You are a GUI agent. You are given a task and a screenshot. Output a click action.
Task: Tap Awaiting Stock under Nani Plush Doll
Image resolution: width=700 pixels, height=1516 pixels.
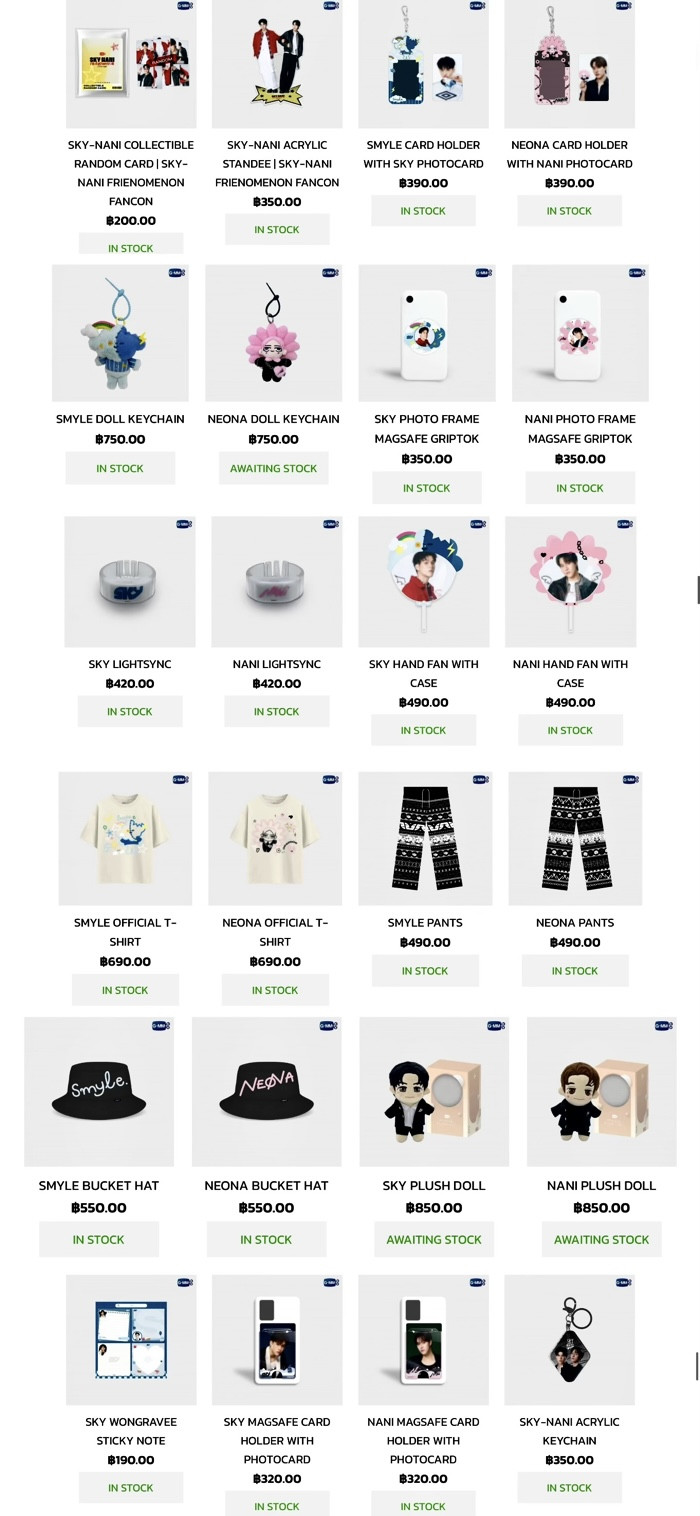(x=602, y=1239)
